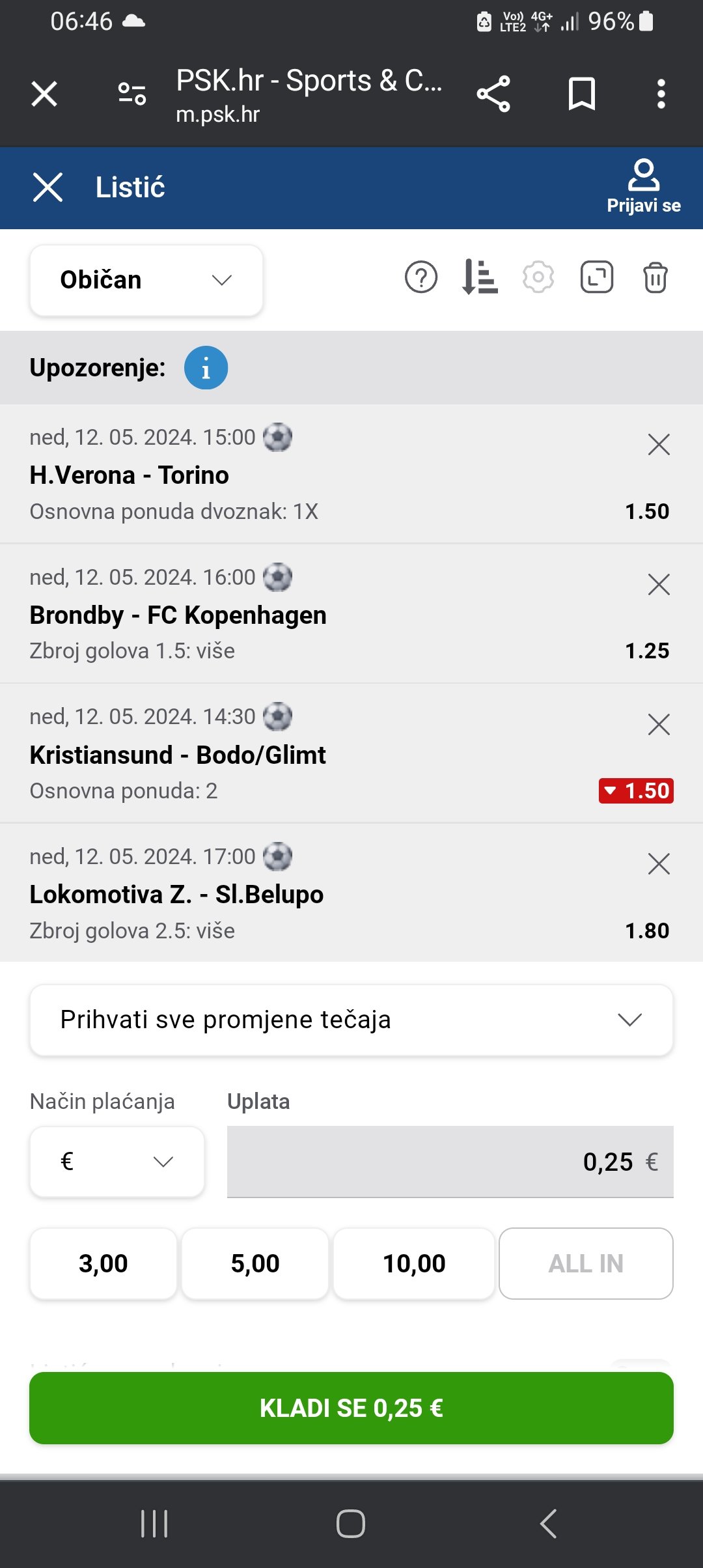Screen dimensions: 703x1568
Task: Delete all selections with trash icon
Action: (x=655, y=278)
